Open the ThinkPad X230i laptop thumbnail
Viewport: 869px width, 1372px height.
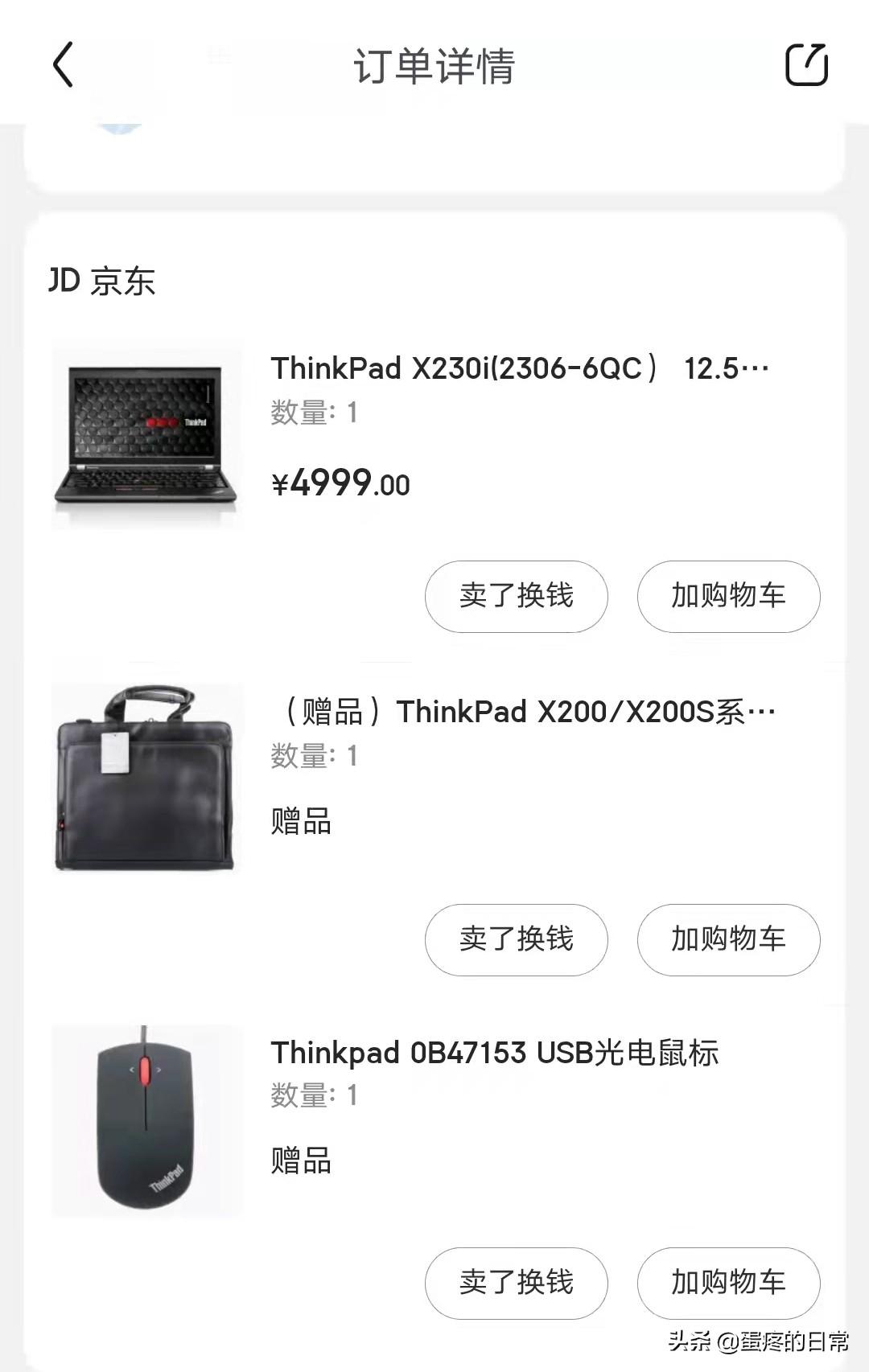coord(147,433)
